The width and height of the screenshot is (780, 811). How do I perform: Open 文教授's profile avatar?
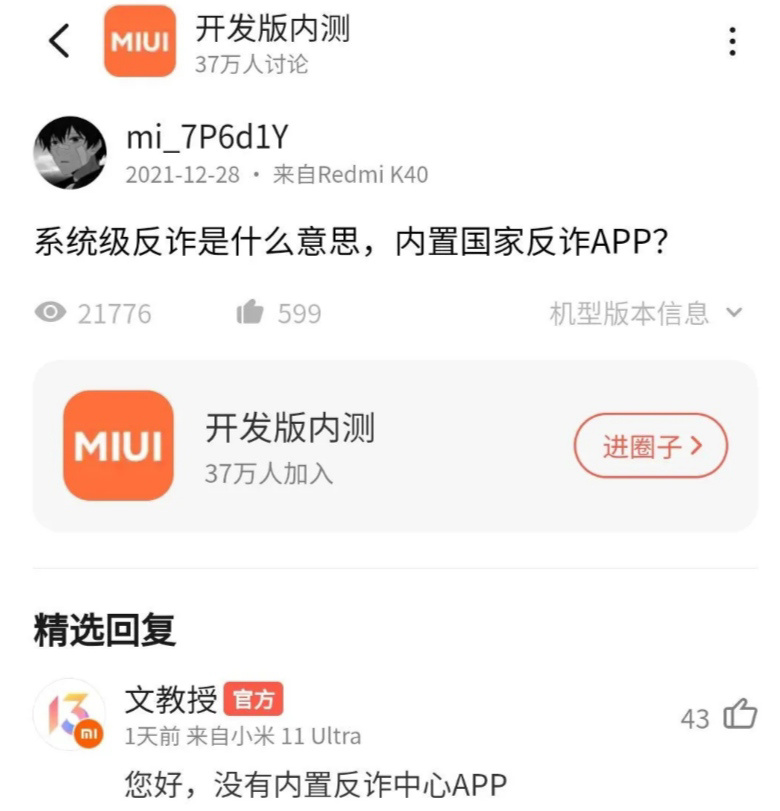[69, 715]
